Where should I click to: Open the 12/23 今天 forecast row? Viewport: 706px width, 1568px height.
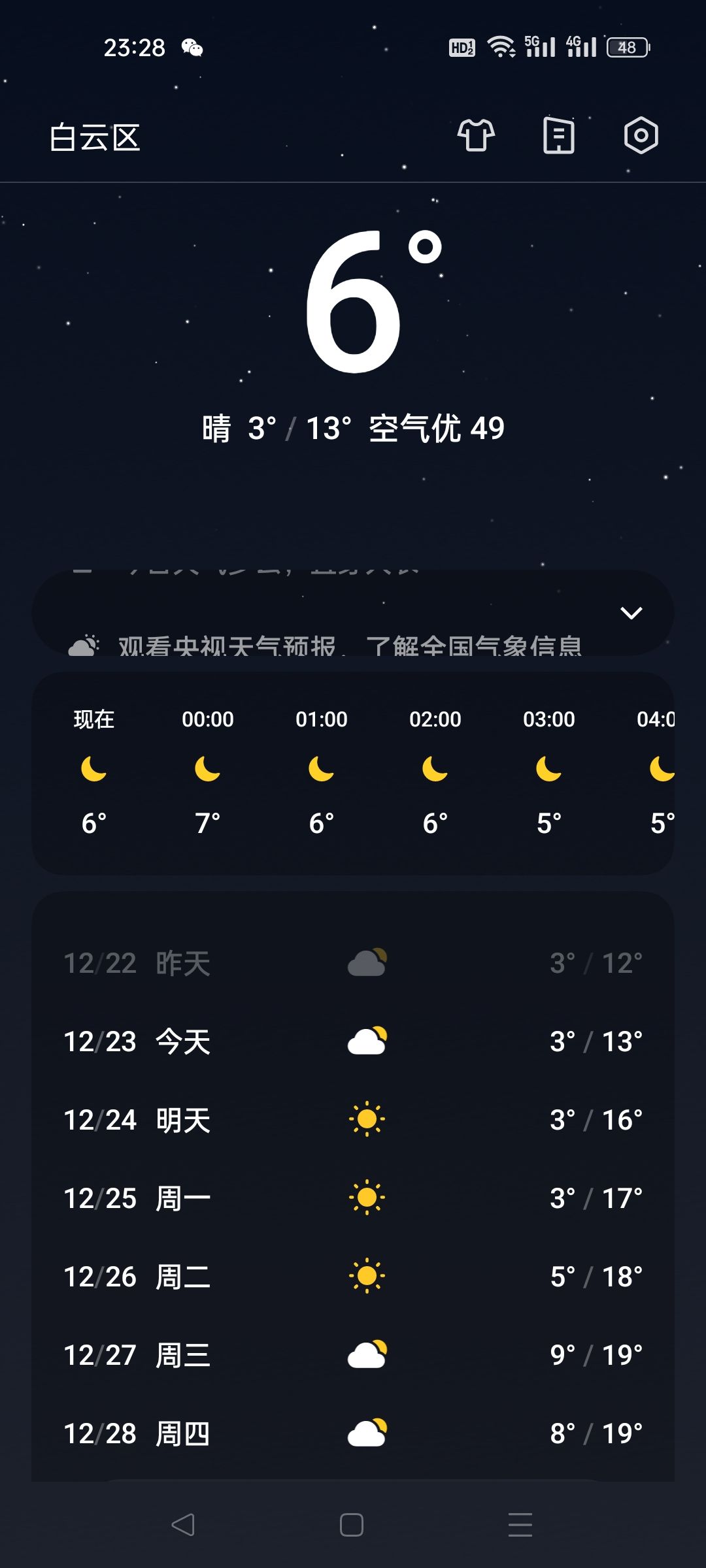point(353,1041)
